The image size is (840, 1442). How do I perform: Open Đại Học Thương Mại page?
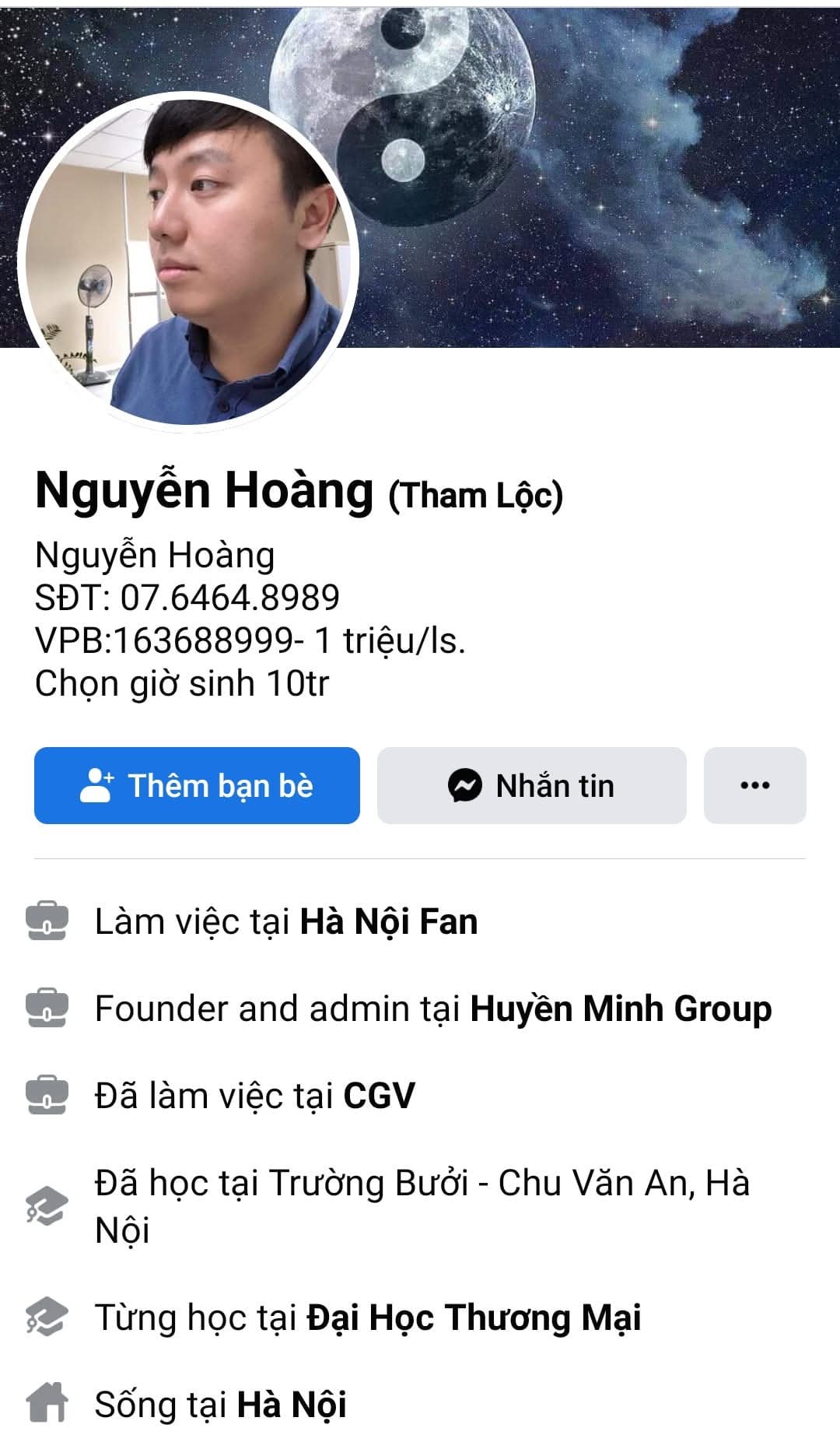click(473, 1317)
